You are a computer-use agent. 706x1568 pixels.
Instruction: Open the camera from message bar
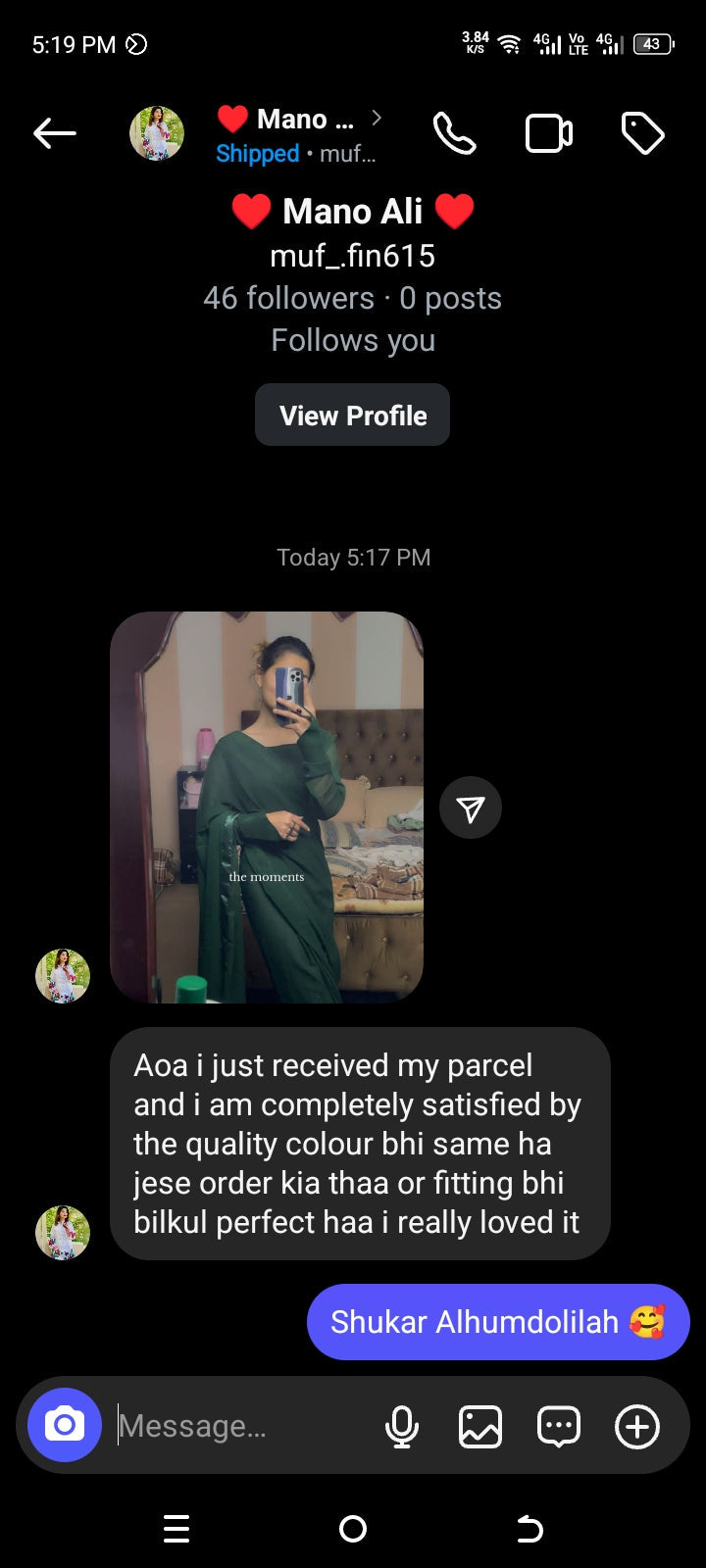[x=65, y=1425]
